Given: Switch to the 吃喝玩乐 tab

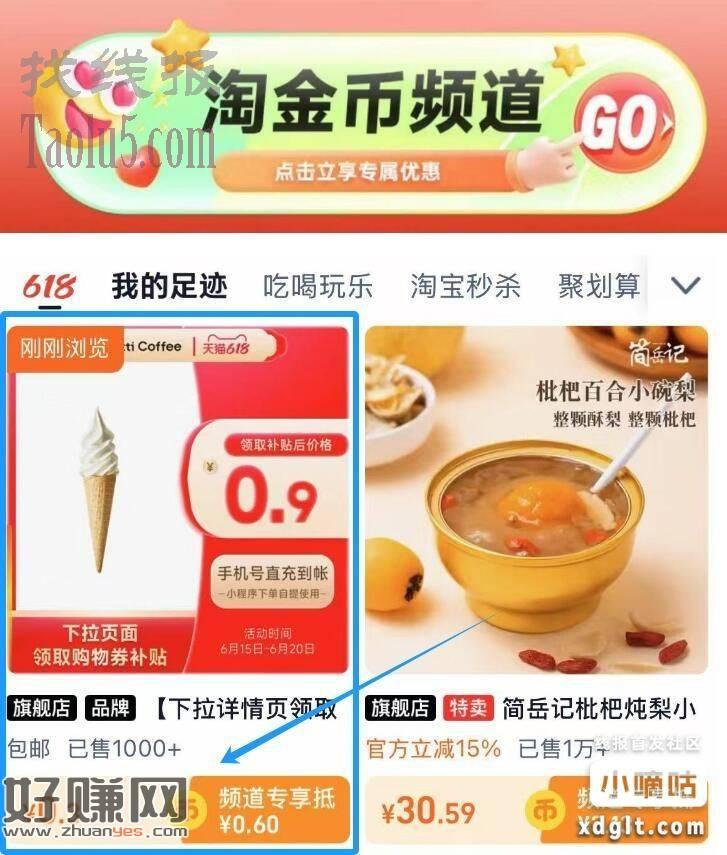Looking at the screenshot, I should pos(318,287).
